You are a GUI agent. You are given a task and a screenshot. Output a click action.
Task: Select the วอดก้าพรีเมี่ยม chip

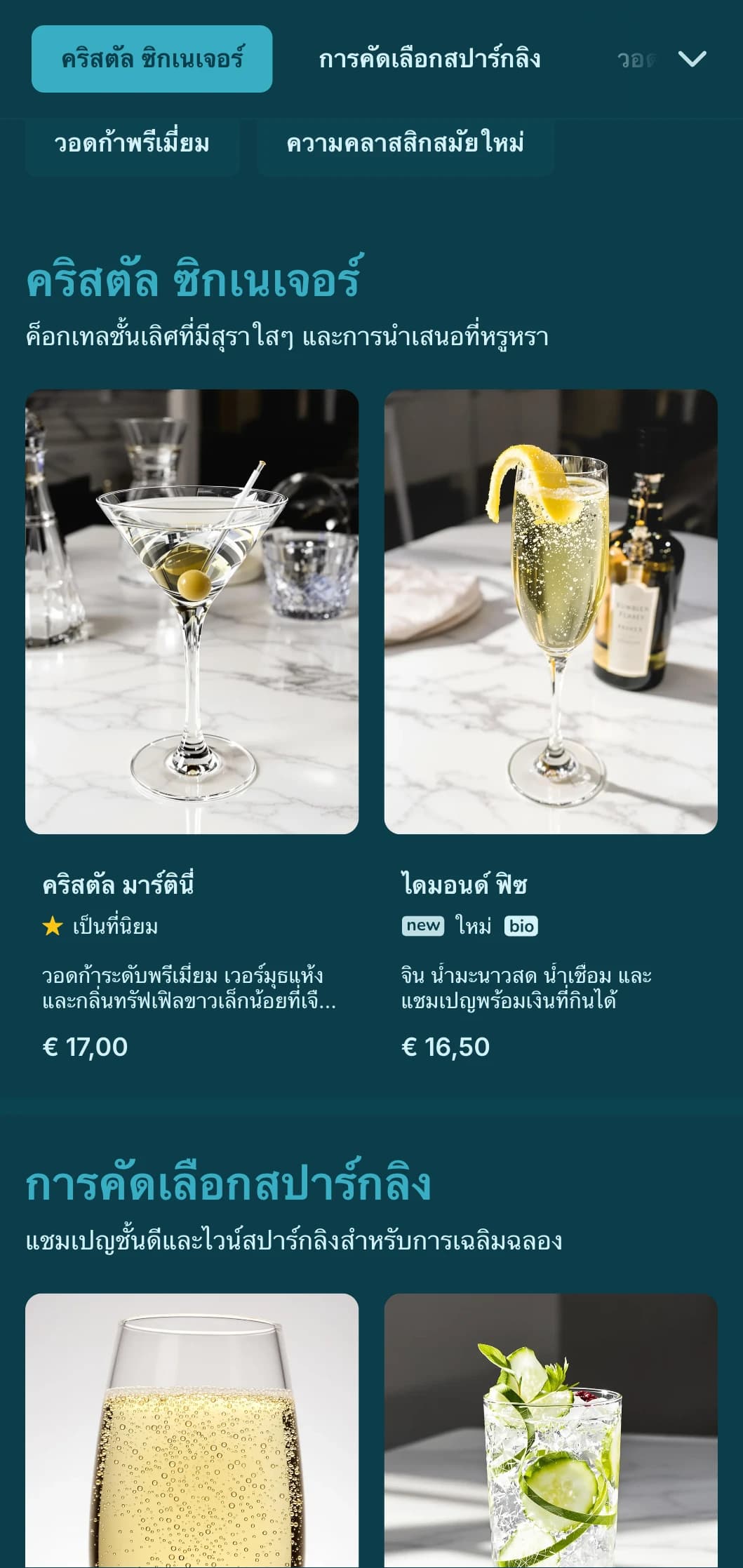(x=132, y=144)
